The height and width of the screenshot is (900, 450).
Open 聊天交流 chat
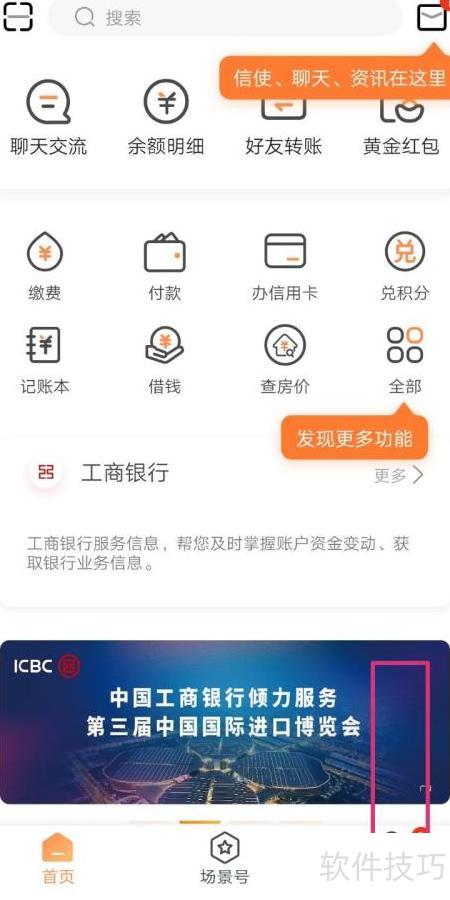[49, 117]
